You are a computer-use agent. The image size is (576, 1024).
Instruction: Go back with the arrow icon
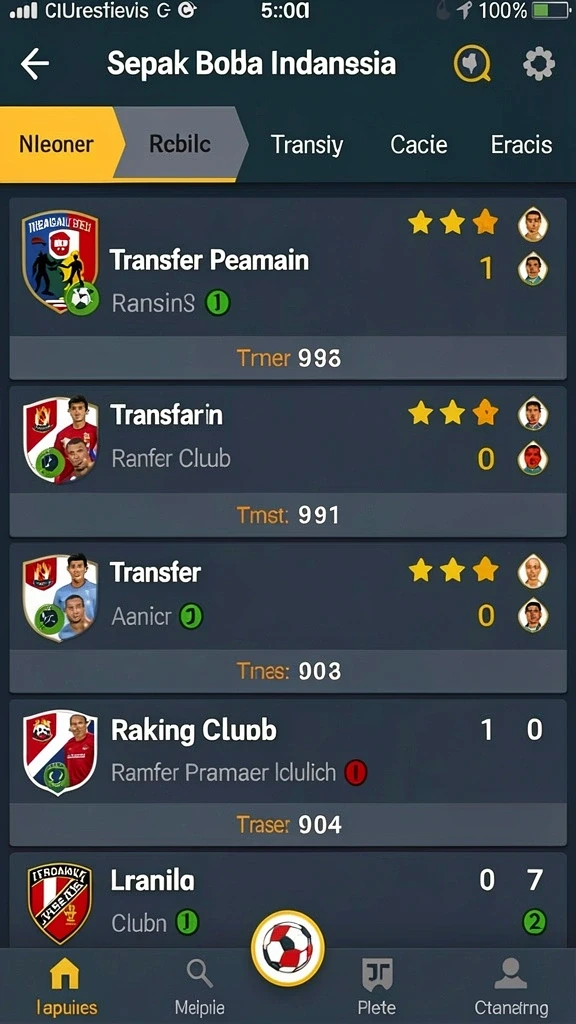[35, 64]
